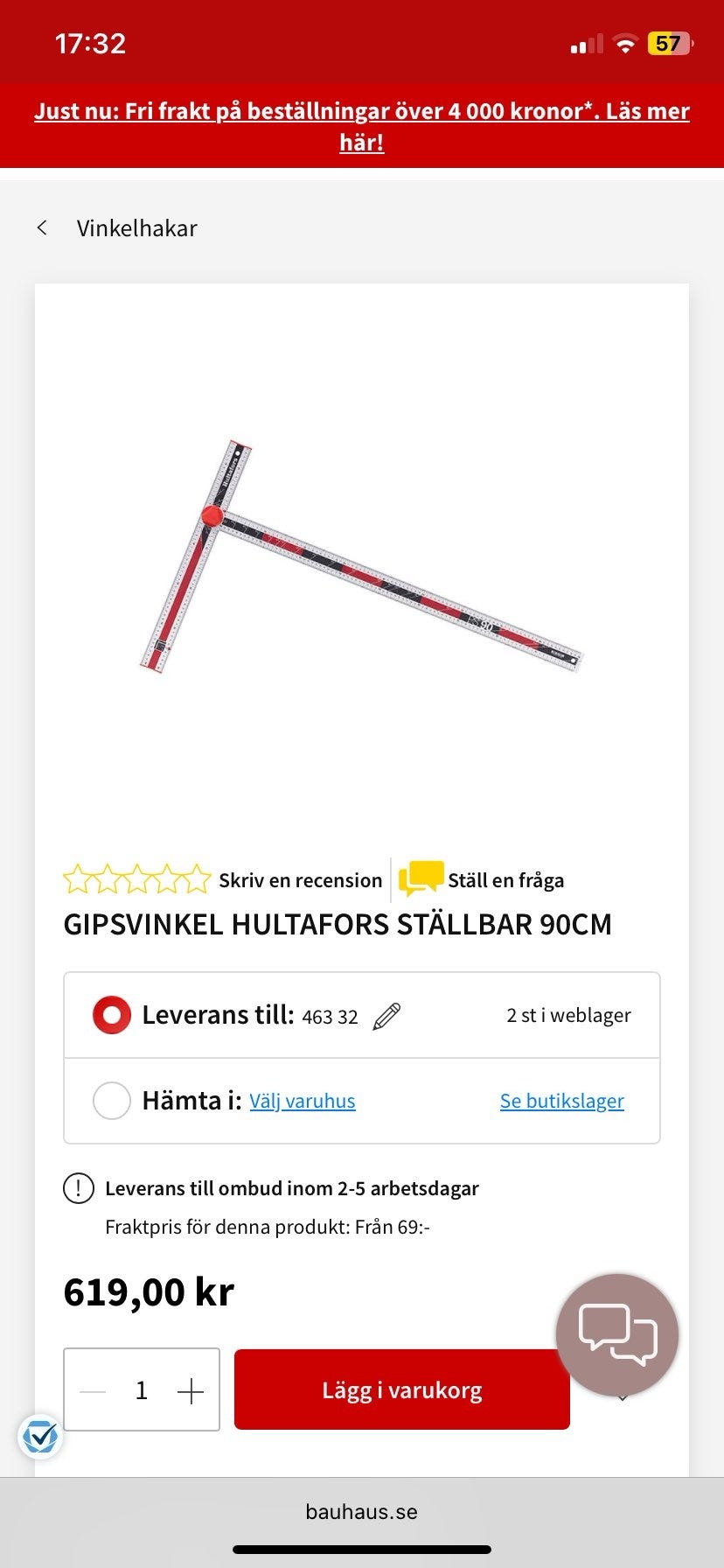The width and height of the screenshot is (724, 1568).
Task: Tap bauhaus.se in the address bar
Action: click(361, 1511)
